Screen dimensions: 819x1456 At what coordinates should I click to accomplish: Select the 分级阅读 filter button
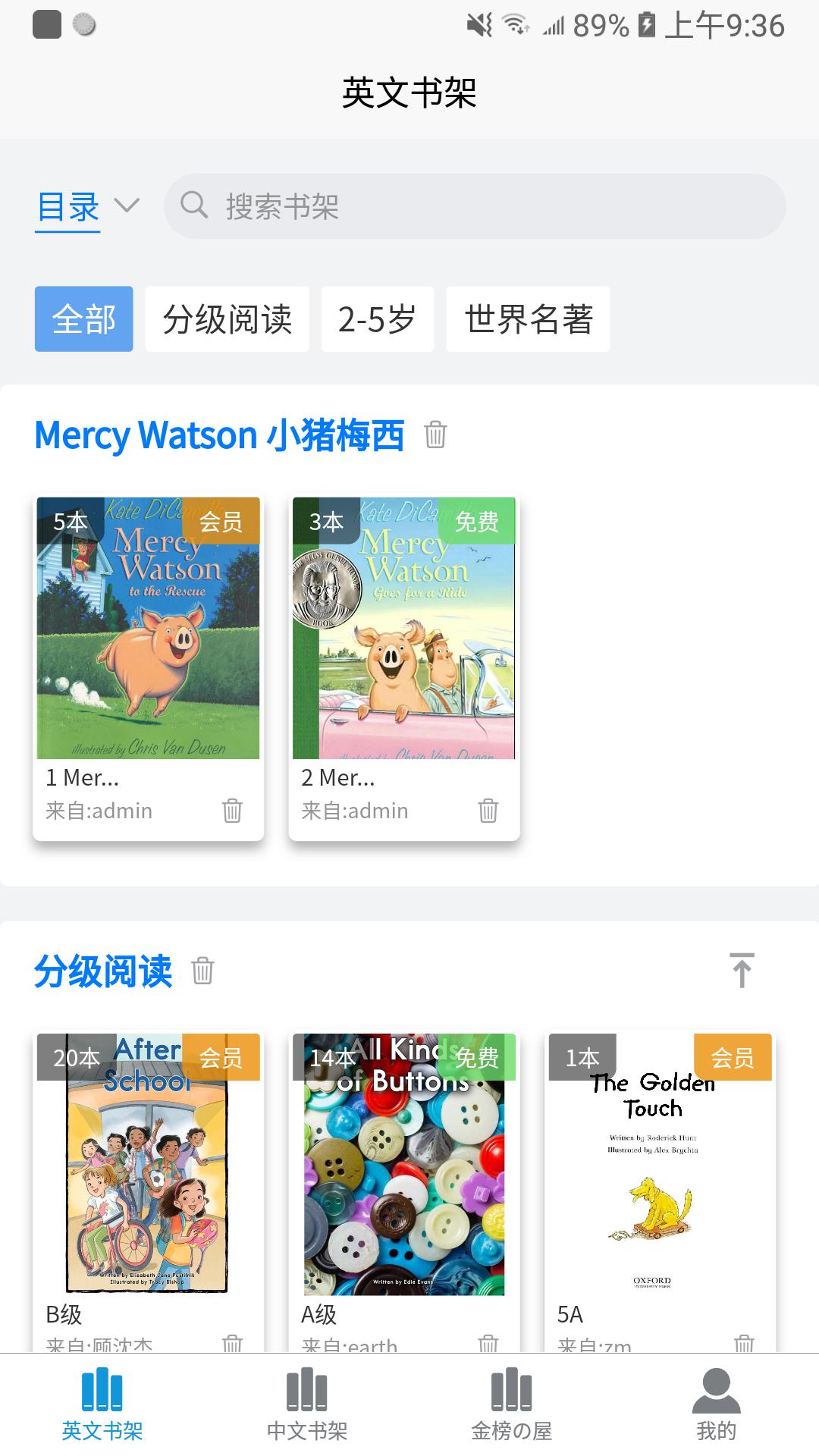pyautogui.click(x=227, y=319)
